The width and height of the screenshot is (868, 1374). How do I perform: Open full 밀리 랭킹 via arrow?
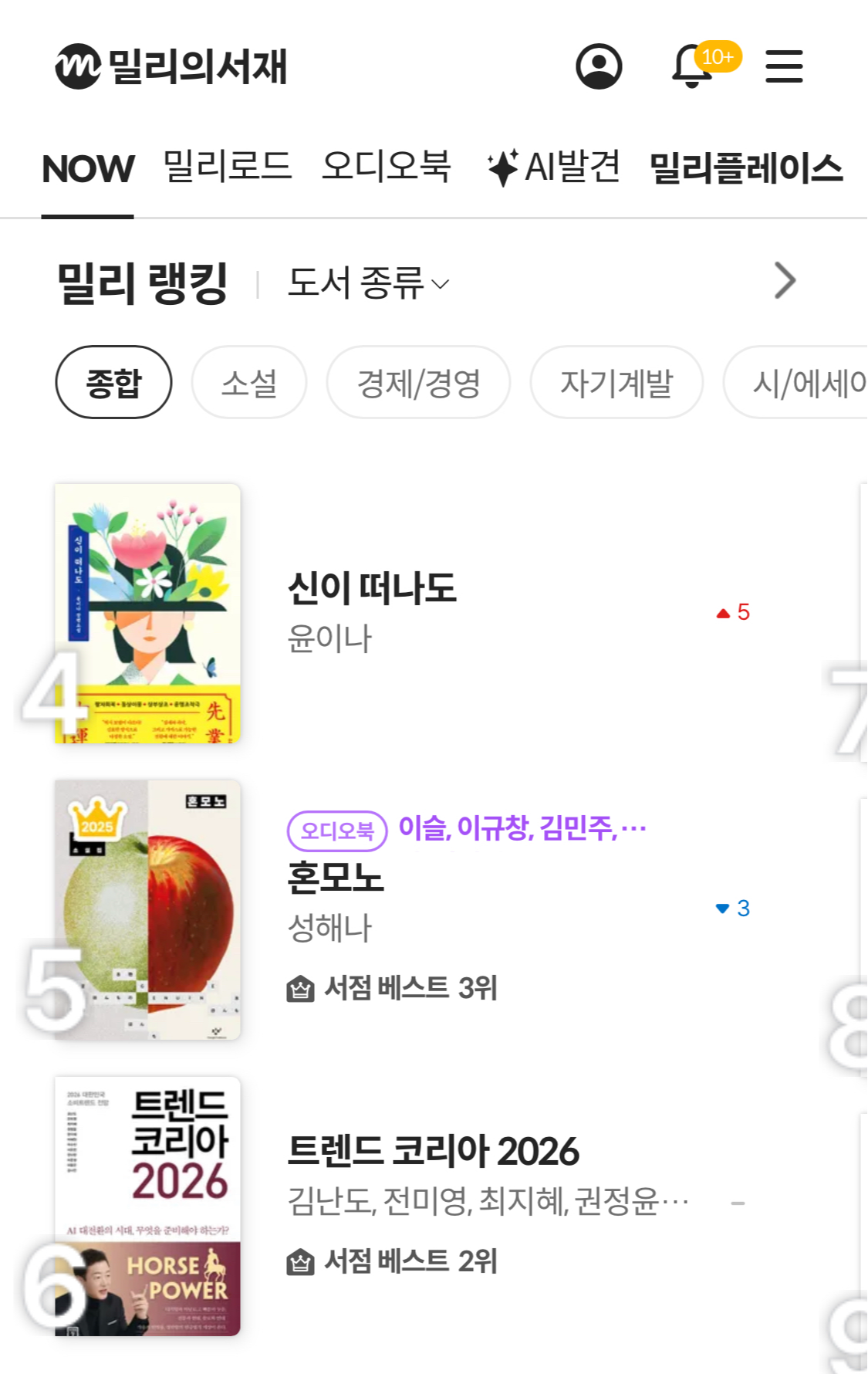coord(785,281)
